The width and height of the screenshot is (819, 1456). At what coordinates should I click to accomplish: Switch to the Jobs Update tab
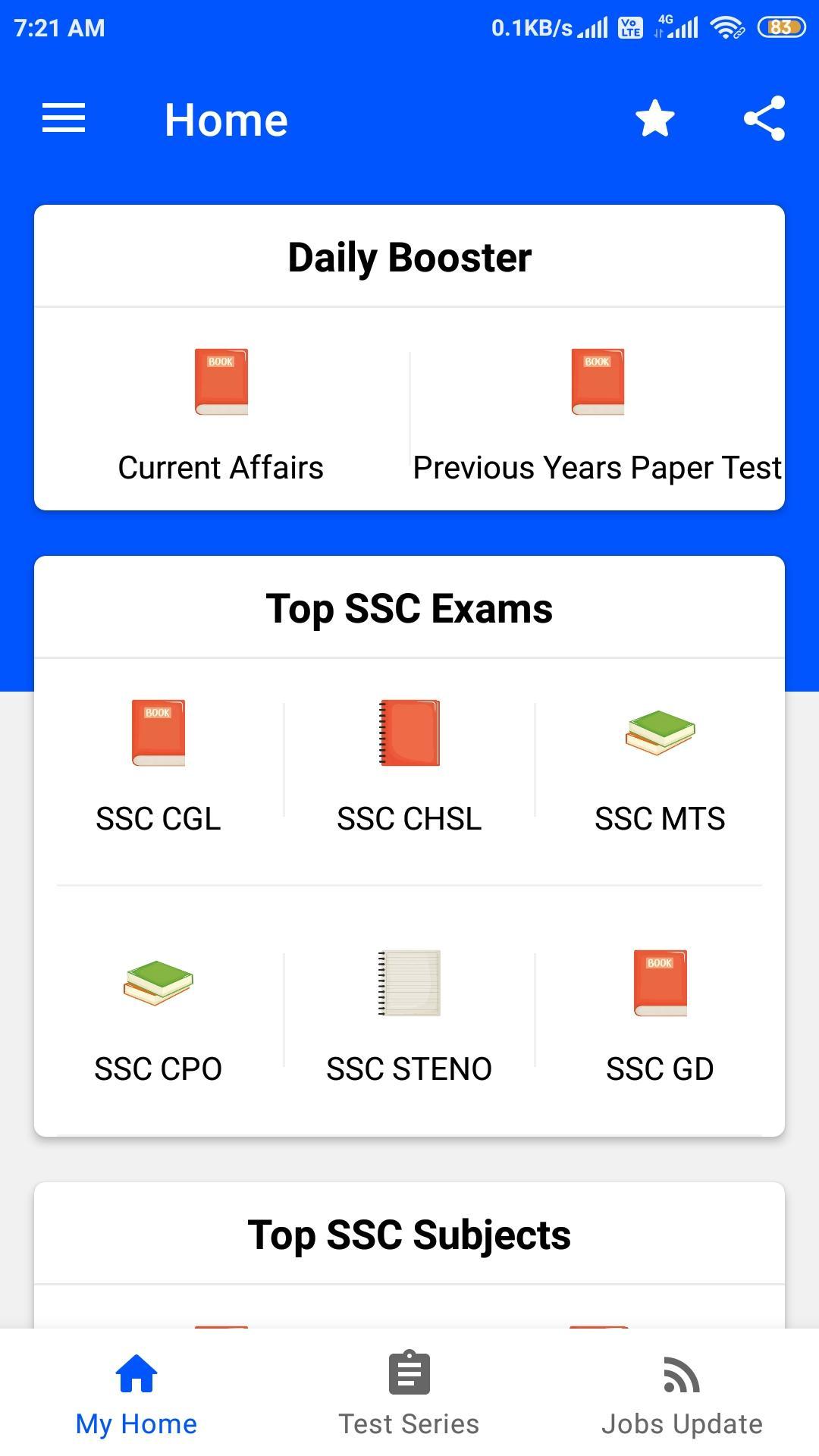[x=682, y=1394]
